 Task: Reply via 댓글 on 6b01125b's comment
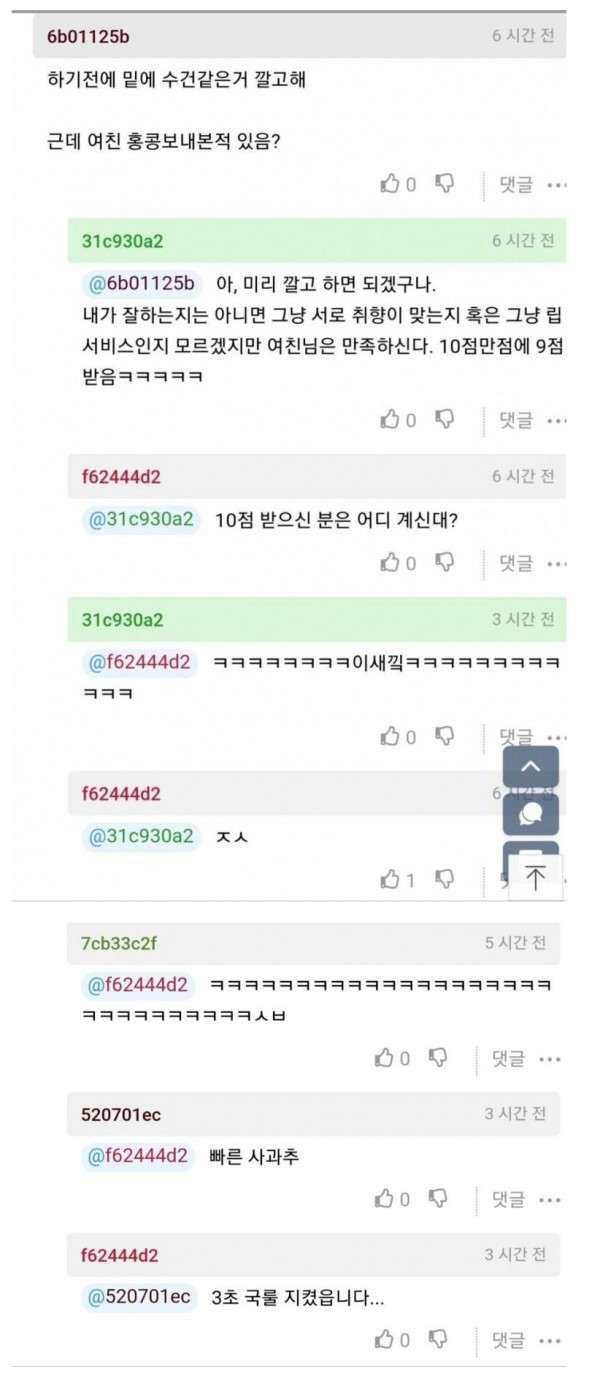pyautogui.click(x=516, y=185)
